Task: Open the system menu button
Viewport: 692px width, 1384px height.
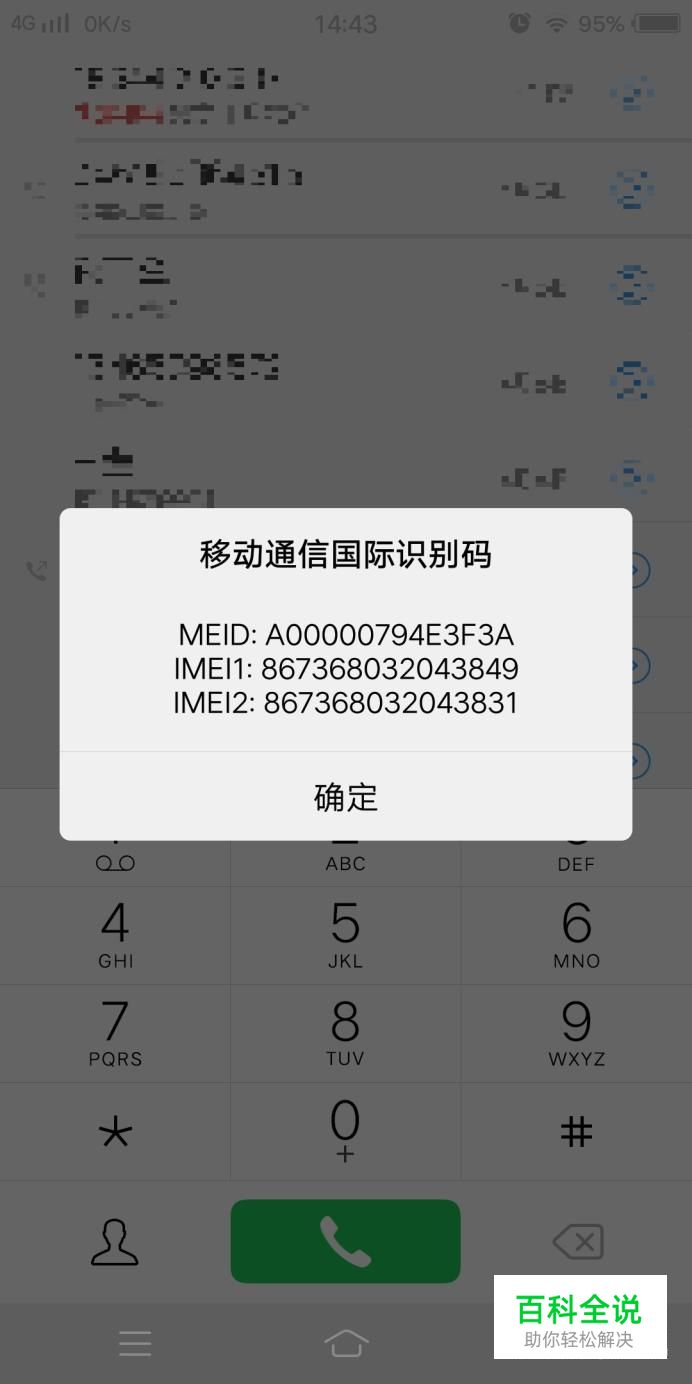Action: (x=135, y=1343)
